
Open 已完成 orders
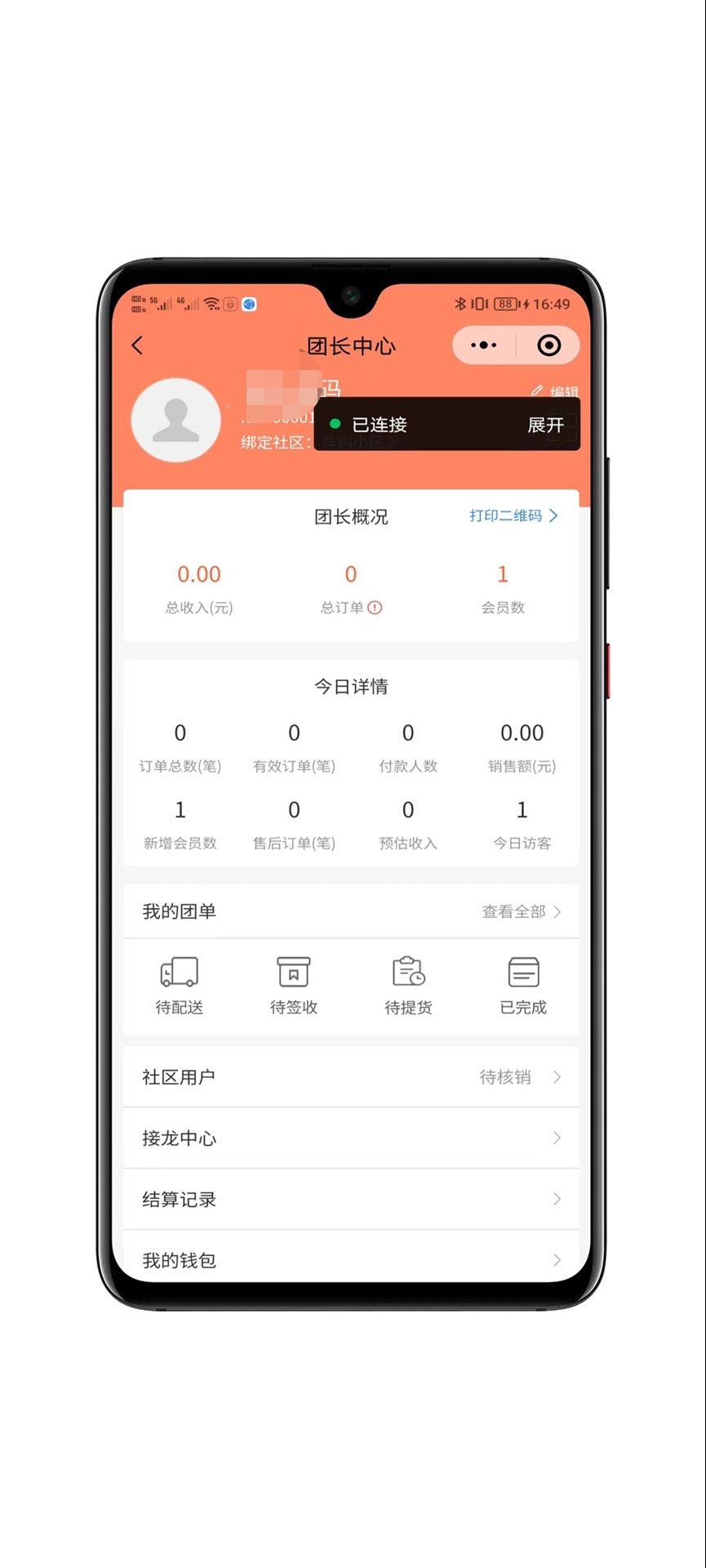[x=523, y=985]
